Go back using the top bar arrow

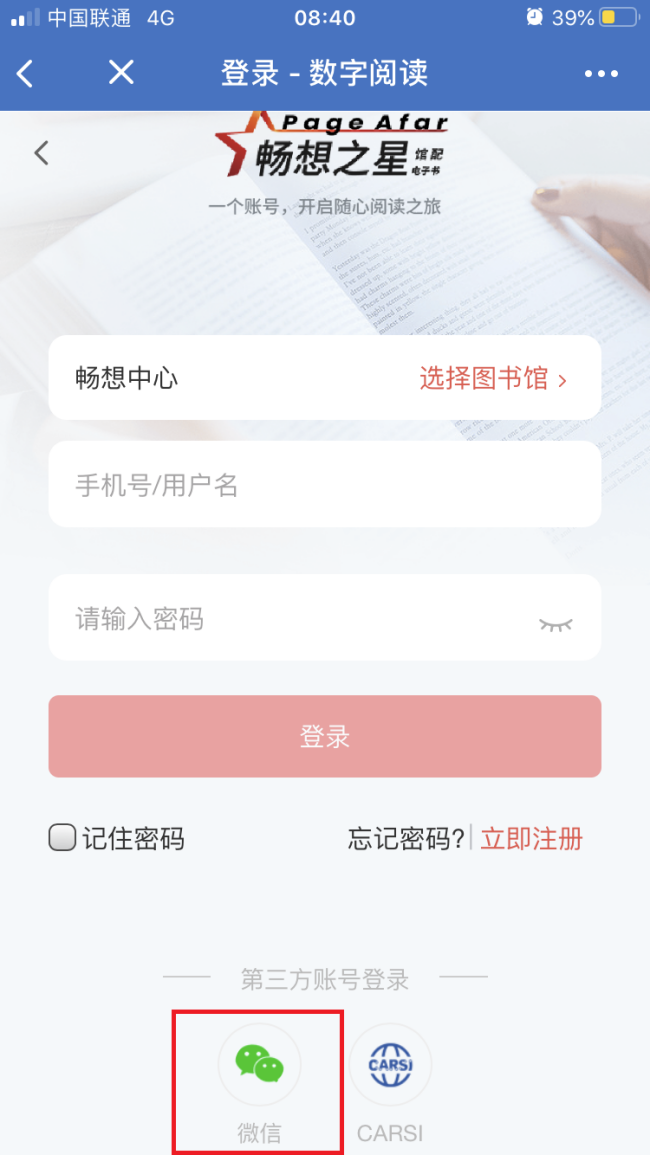point(25,73)
